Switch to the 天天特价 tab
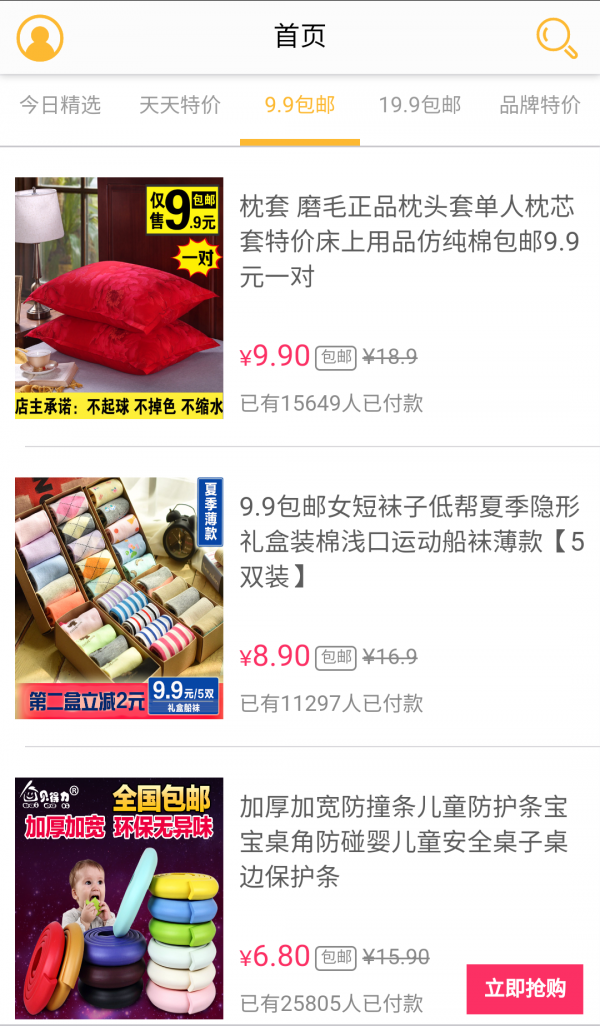The image size is (600, 1026). click(x=180, y=105)
